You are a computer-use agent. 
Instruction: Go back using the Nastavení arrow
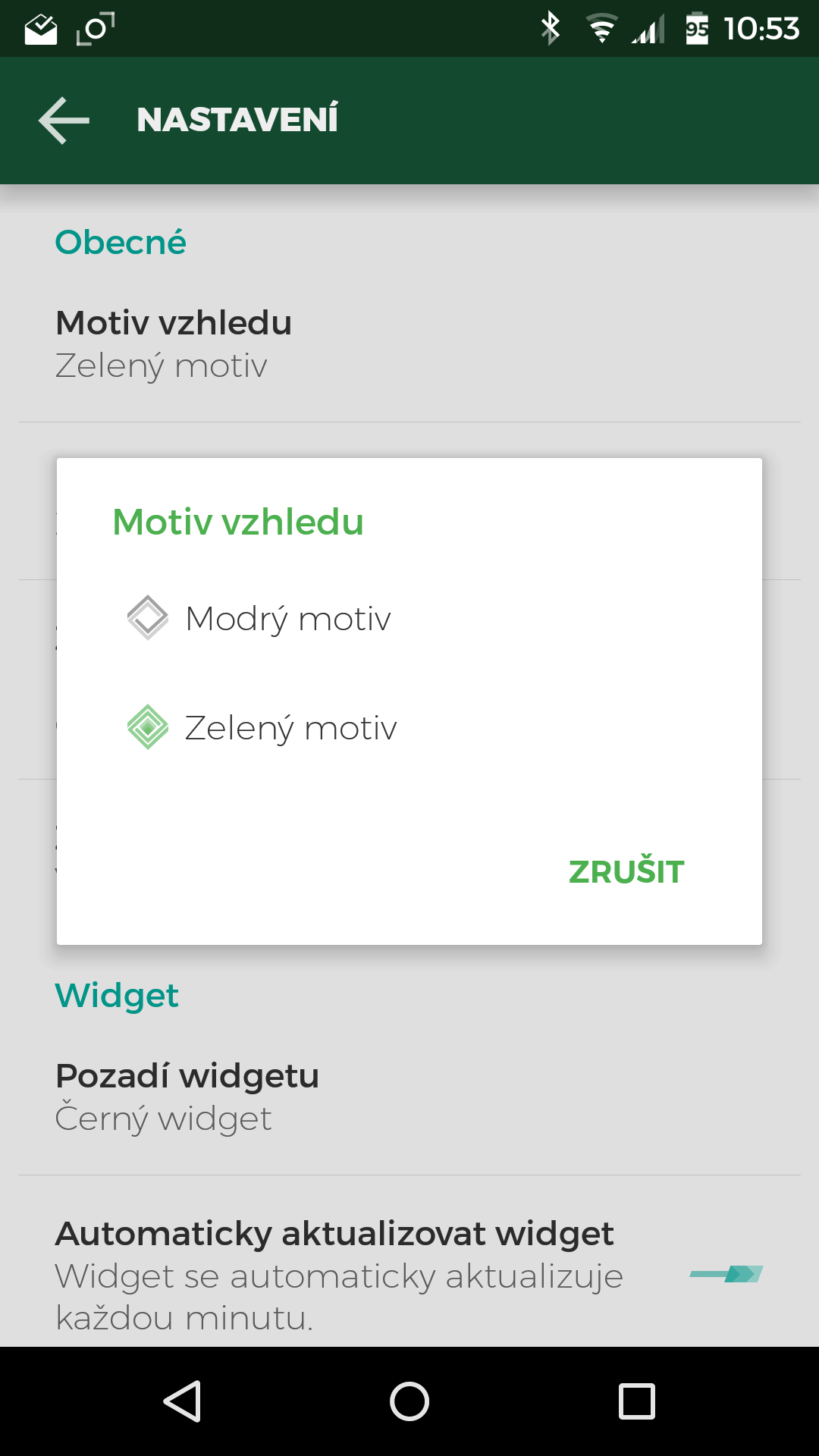click(x=64, y=120)
